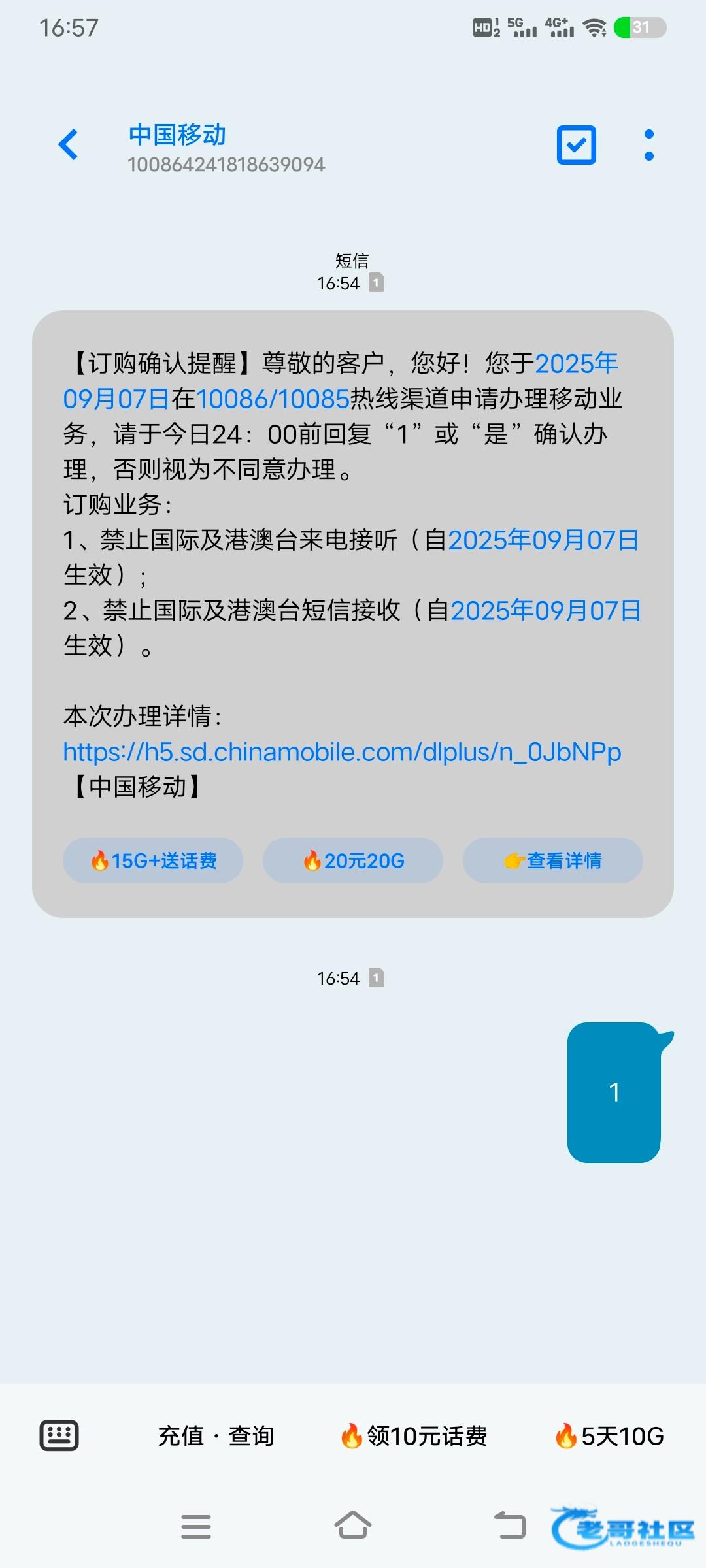Go back to the message list

[x=69, y=144]
